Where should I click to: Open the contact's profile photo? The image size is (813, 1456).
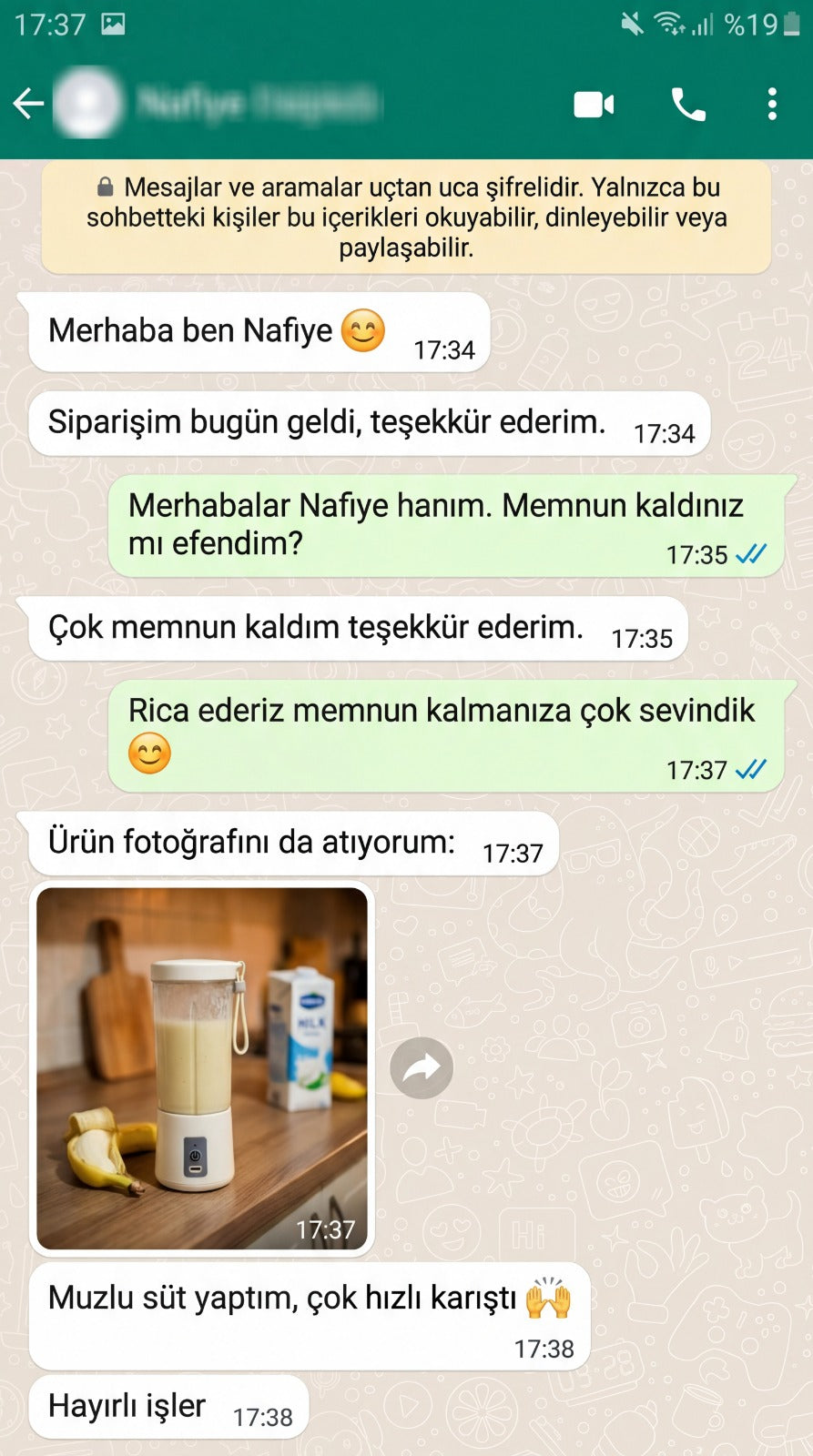(87, 104)
